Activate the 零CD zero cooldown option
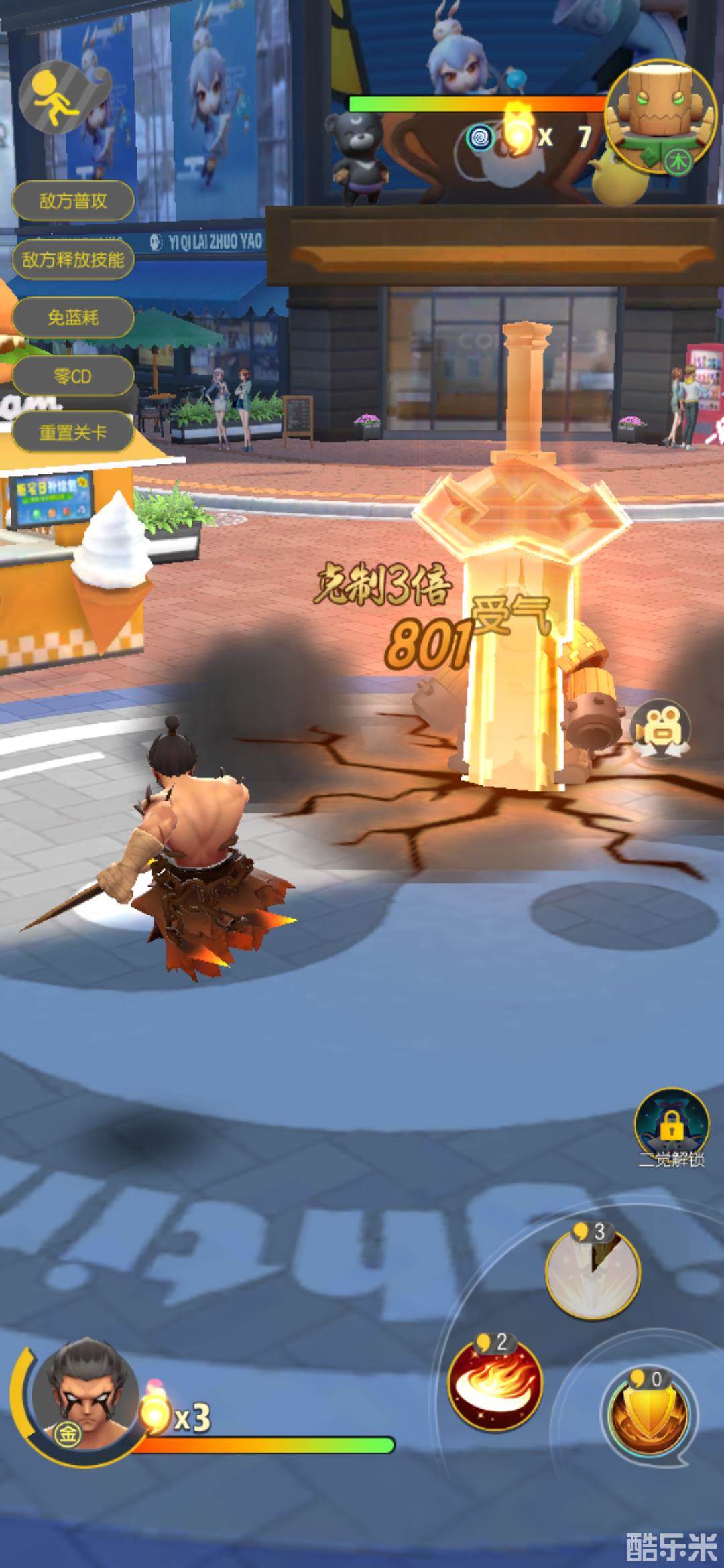The width and height of the screenshot is (724, 1568). point(73,376)
